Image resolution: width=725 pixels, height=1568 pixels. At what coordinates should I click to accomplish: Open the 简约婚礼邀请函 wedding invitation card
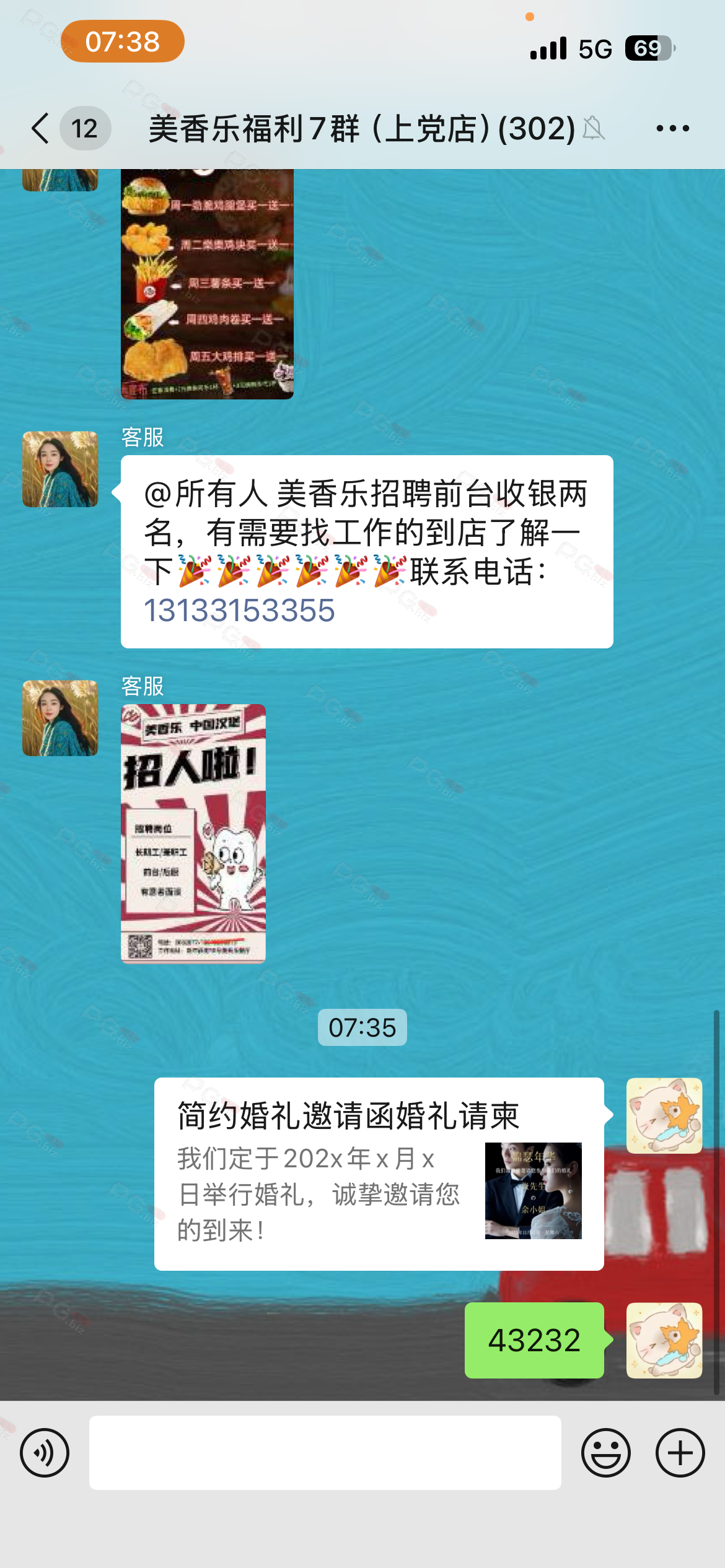click(379, 1174)
